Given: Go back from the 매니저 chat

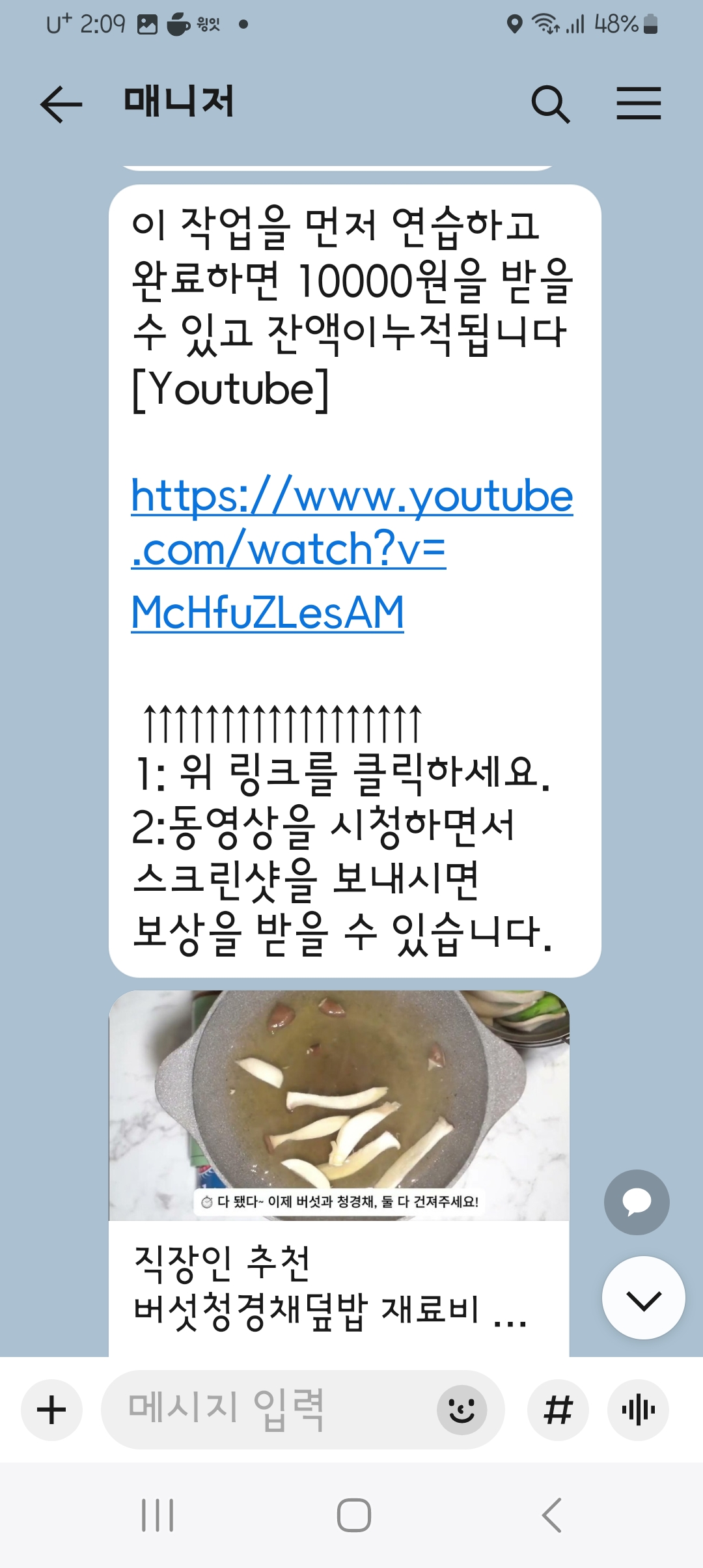Looking at the screenshot, I should [x=61, y=104].
